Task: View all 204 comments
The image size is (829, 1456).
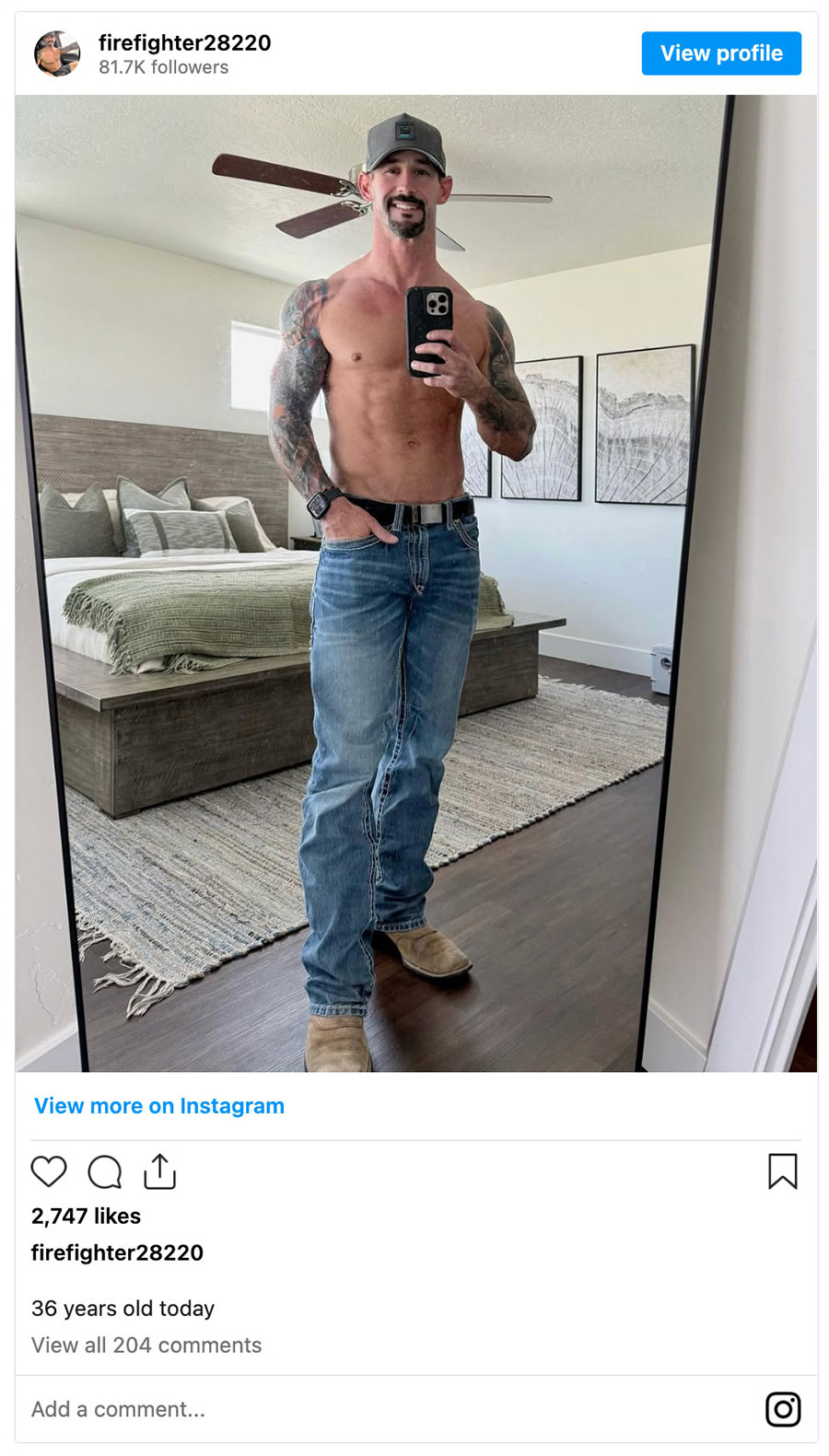Action: click(146, 1345)
